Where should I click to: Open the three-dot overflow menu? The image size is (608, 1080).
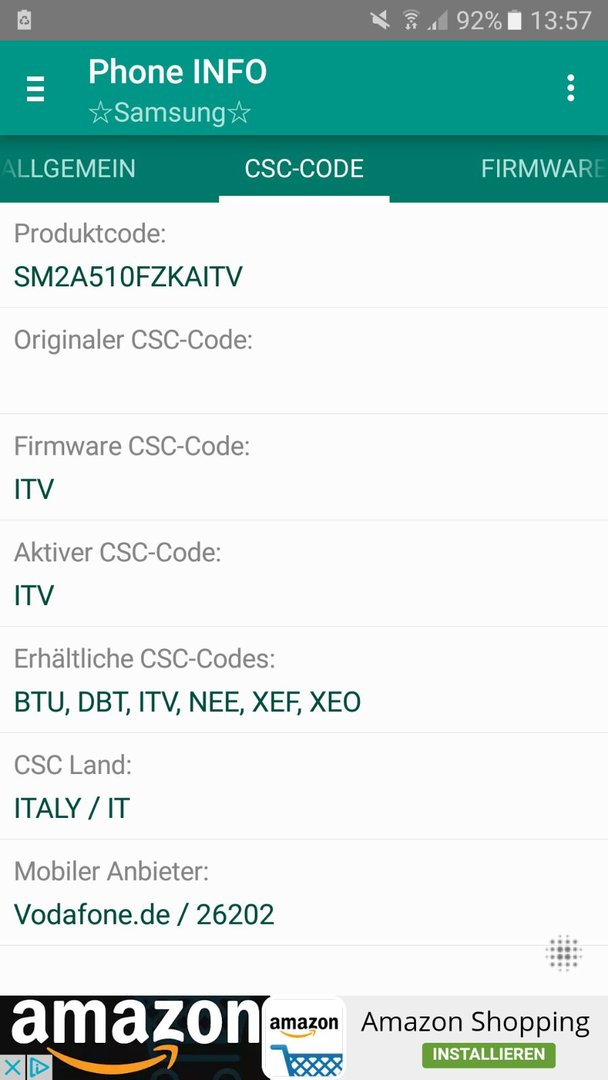click(570, 89)
